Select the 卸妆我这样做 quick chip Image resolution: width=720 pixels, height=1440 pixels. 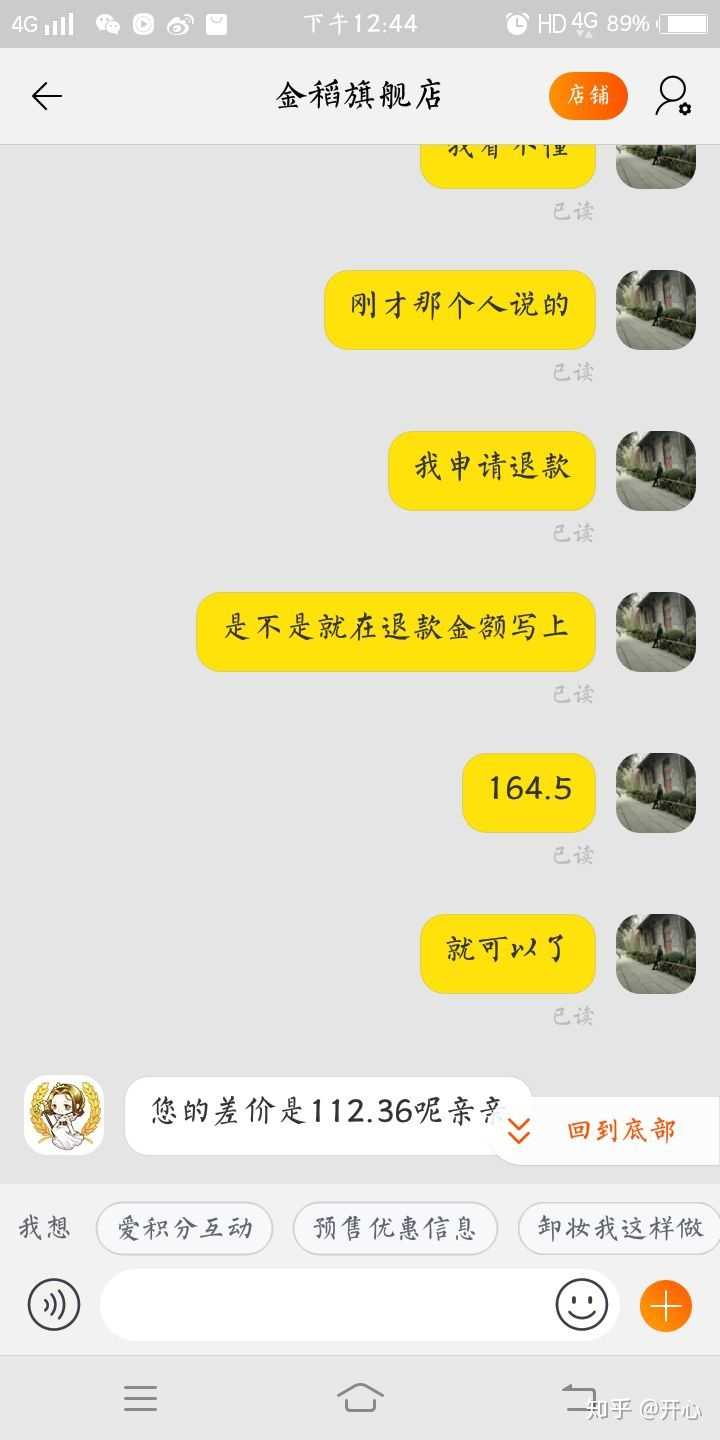click(620, 1228)
